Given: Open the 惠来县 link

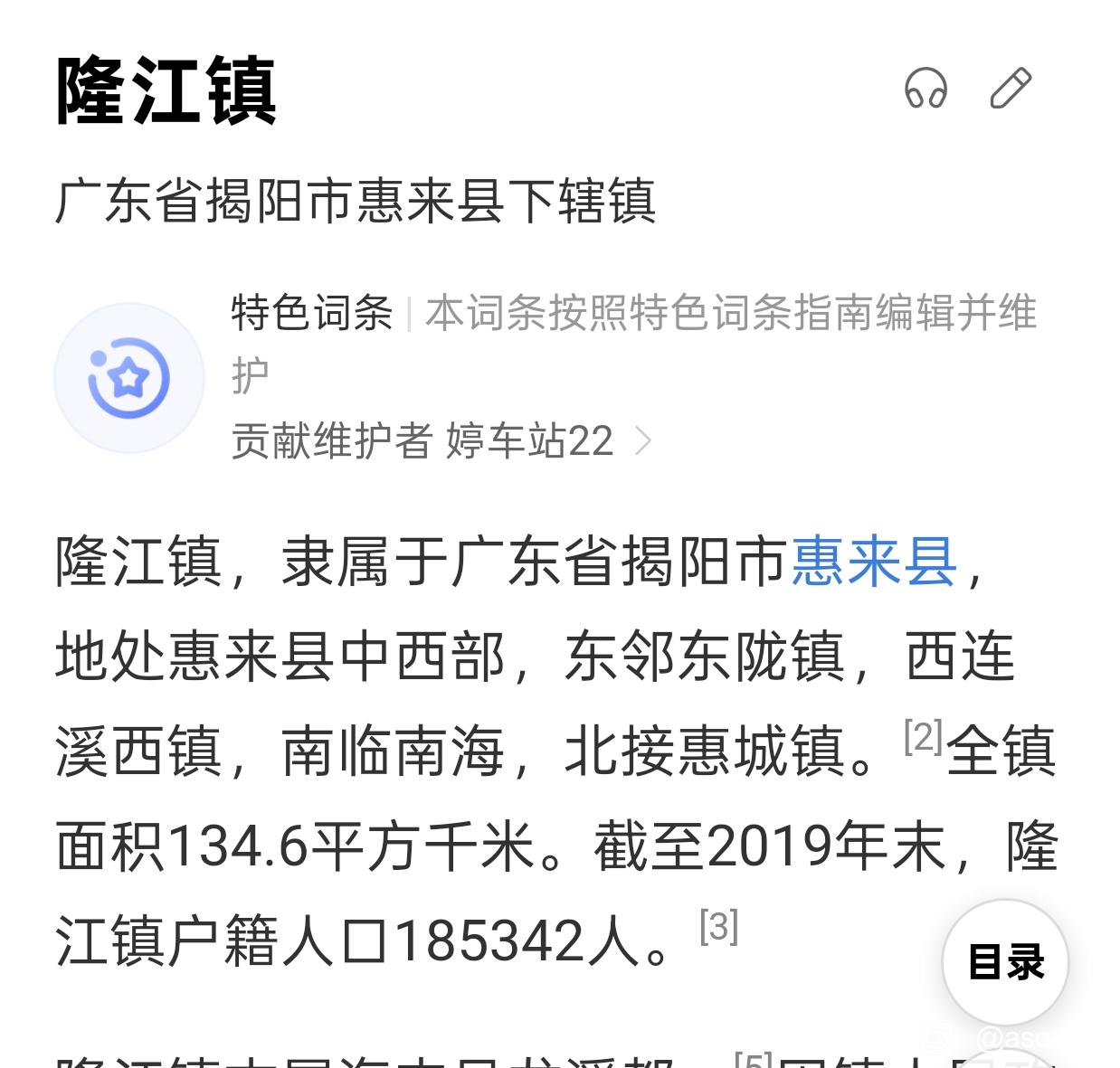Looking at the screenshot, I should tap(874, 562).
